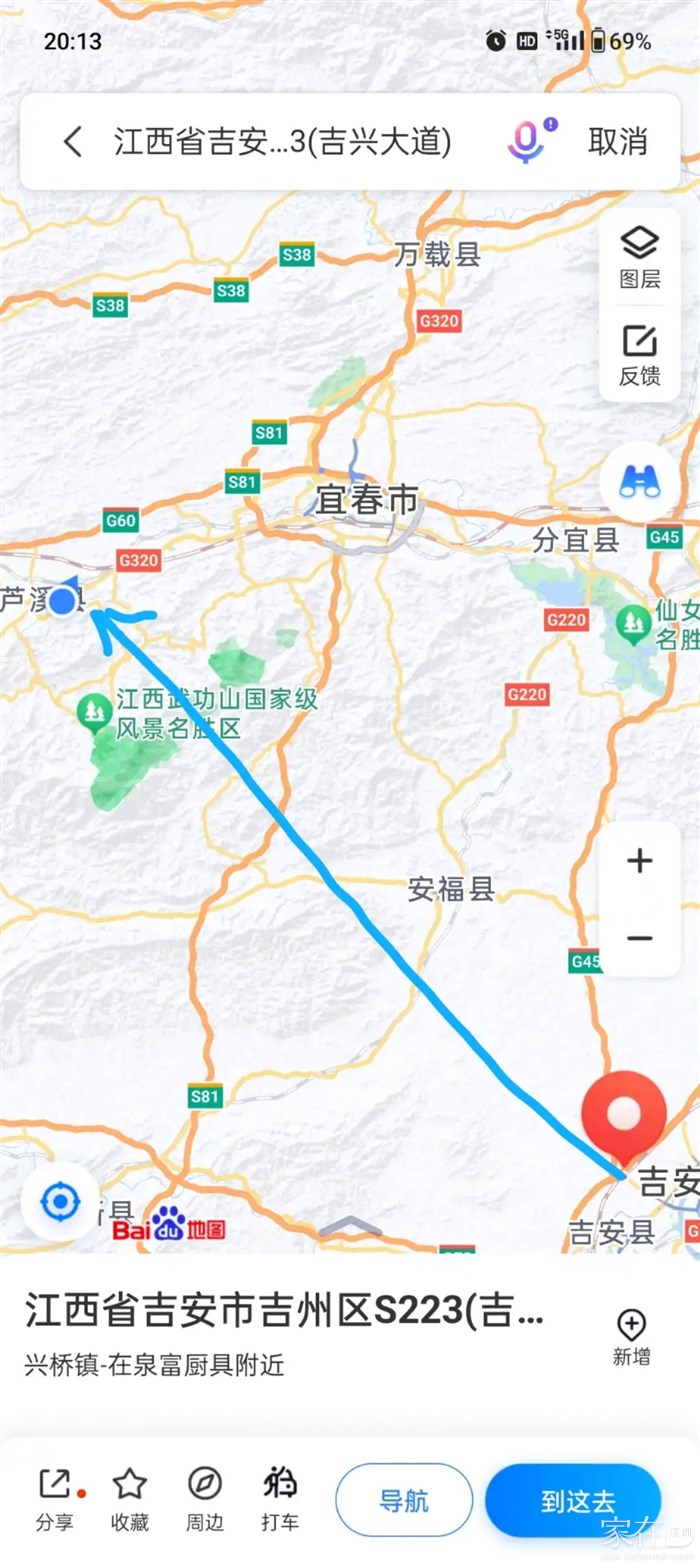Zoom out the map with the minus button
The height and width of the screenshot is (1563, 700).
(639, 938)
